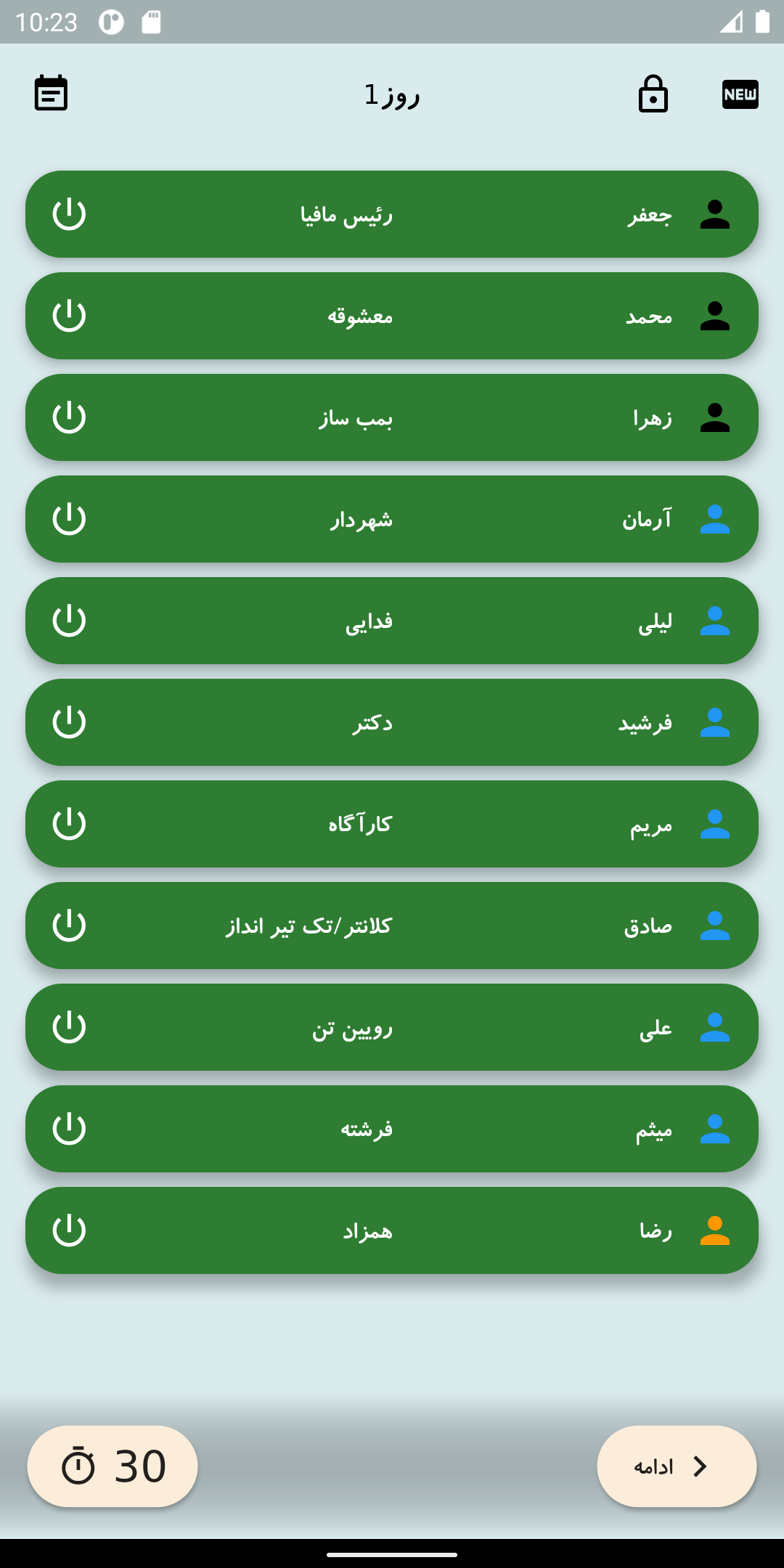Select جعفر's black player avatar icon
This screenshot has height=1568, width=784.
(x=716, y=213)
